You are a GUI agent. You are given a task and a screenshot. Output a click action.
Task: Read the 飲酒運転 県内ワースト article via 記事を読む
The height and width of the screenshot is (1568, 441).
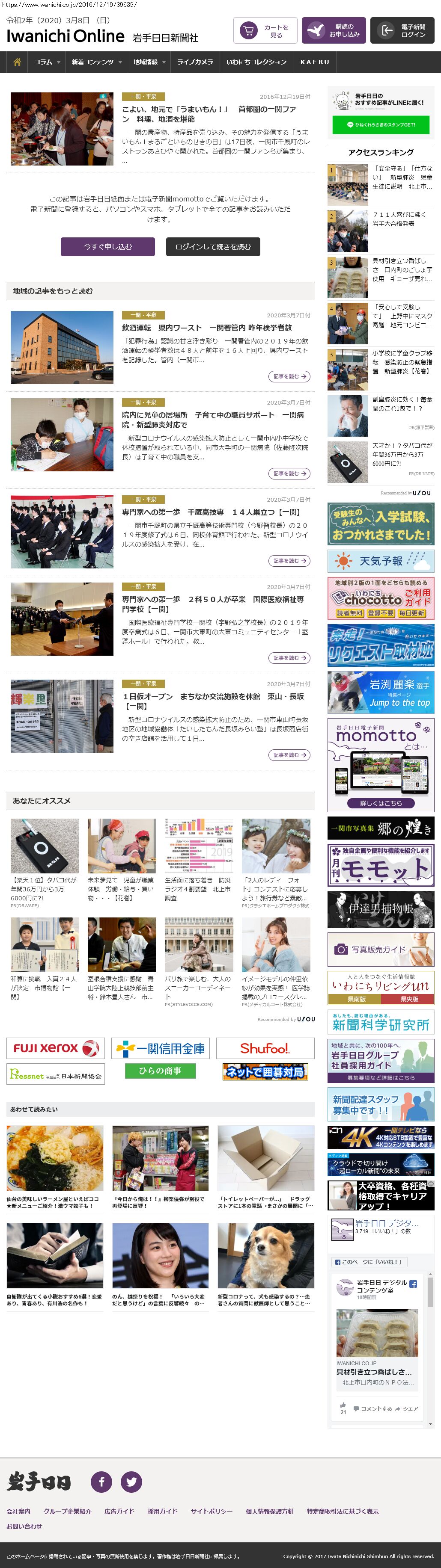click(x=289, y=377)
